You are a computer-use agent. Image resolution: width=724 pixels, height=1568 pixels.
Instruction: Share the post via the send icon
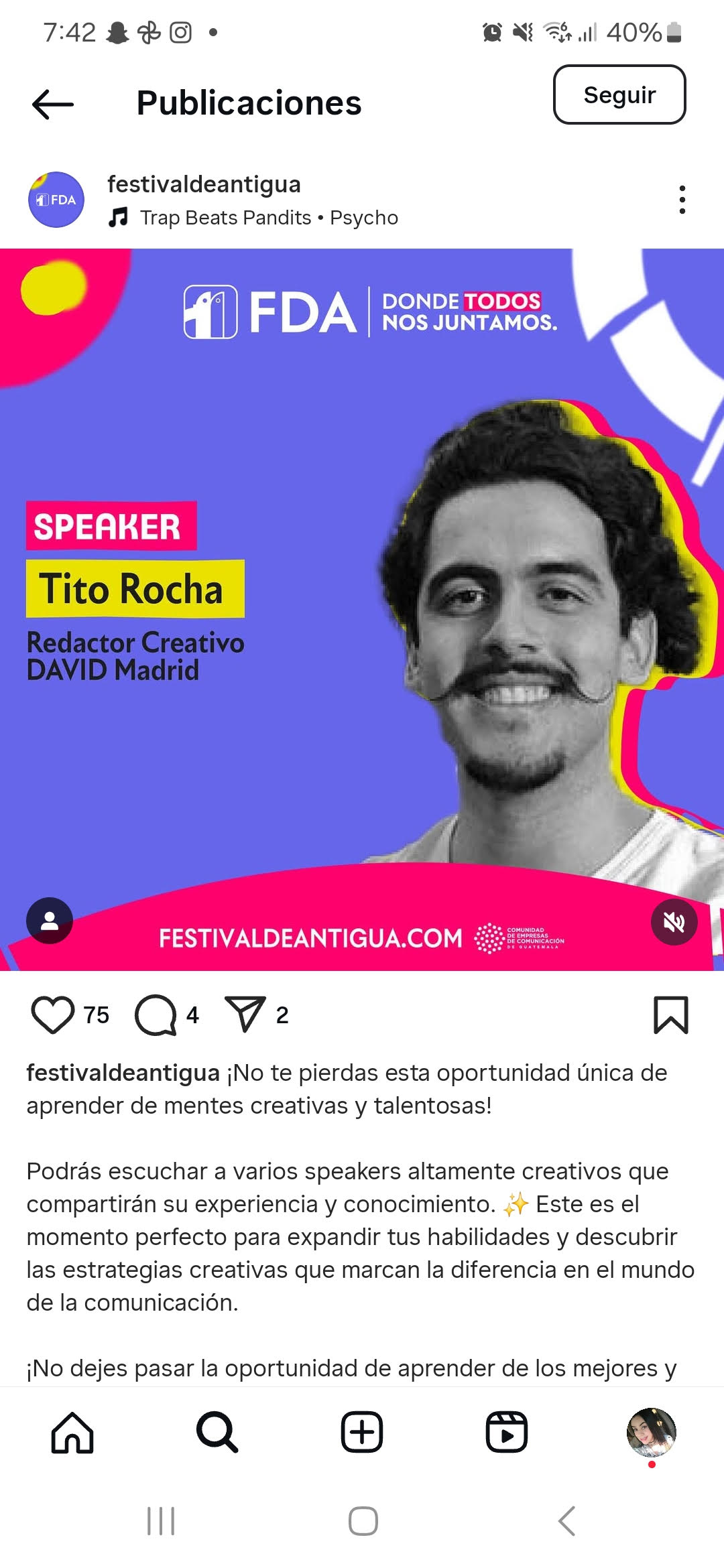click(x=245, y=1014)
